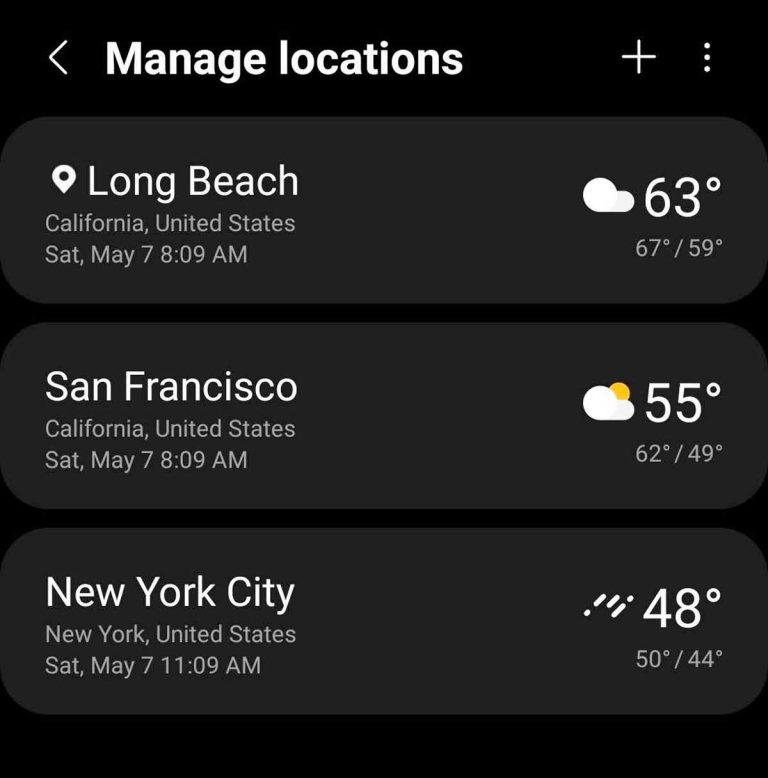
Task: Tap the New York, United States subtitle
Action: 171,634
